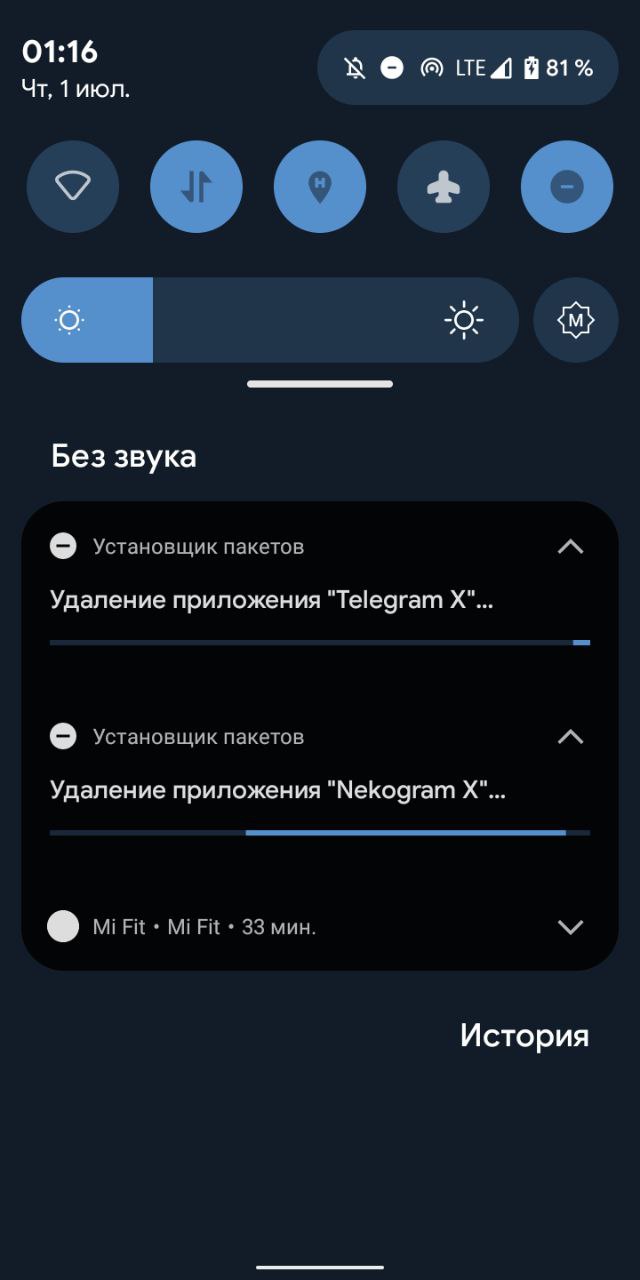Turn off Do Not Disturb tile

coord(567,187)
